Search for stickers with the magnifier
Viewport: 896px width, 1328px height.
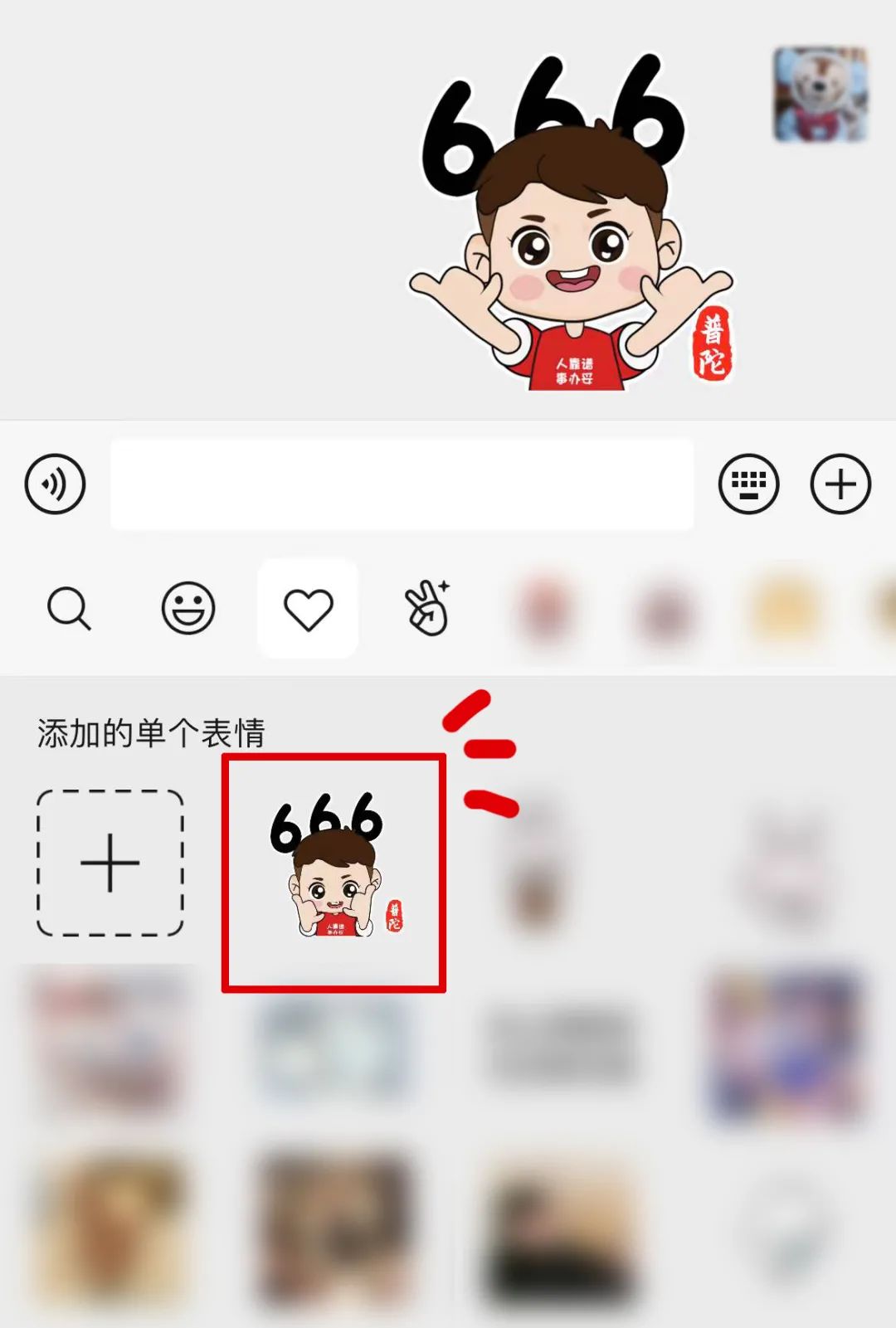(x=69, y=609)
